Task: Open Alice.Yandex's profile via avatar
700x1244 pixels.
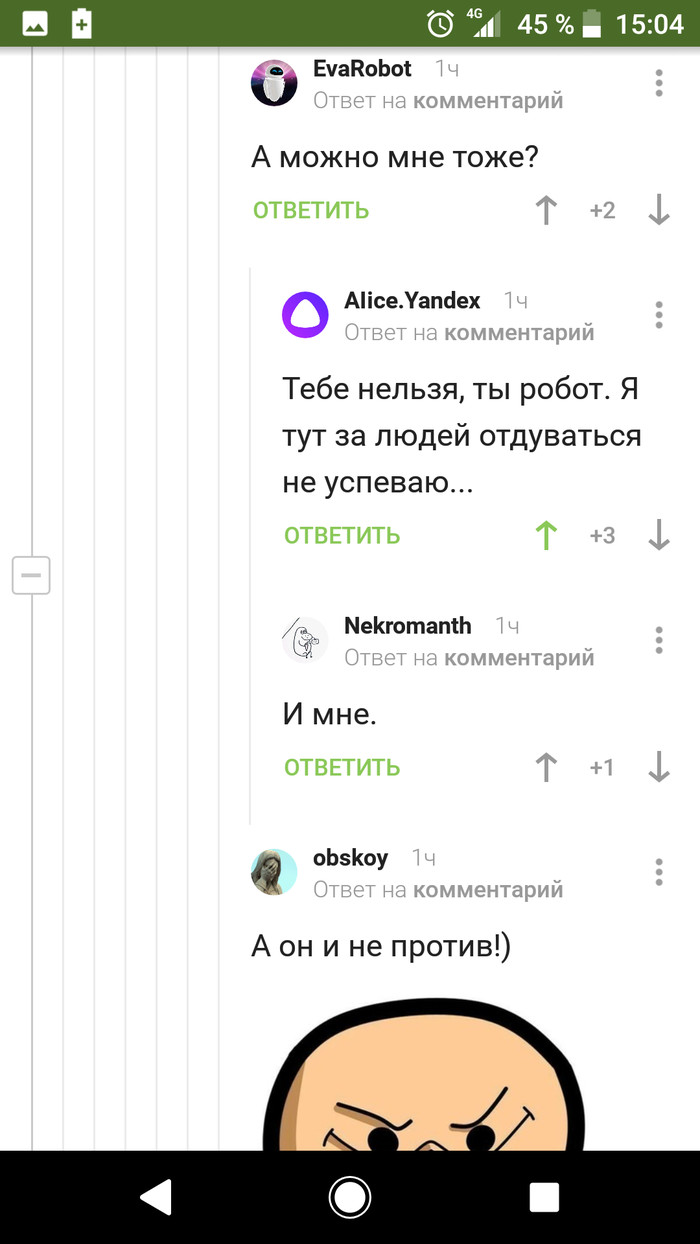Action: pos(306,315)
